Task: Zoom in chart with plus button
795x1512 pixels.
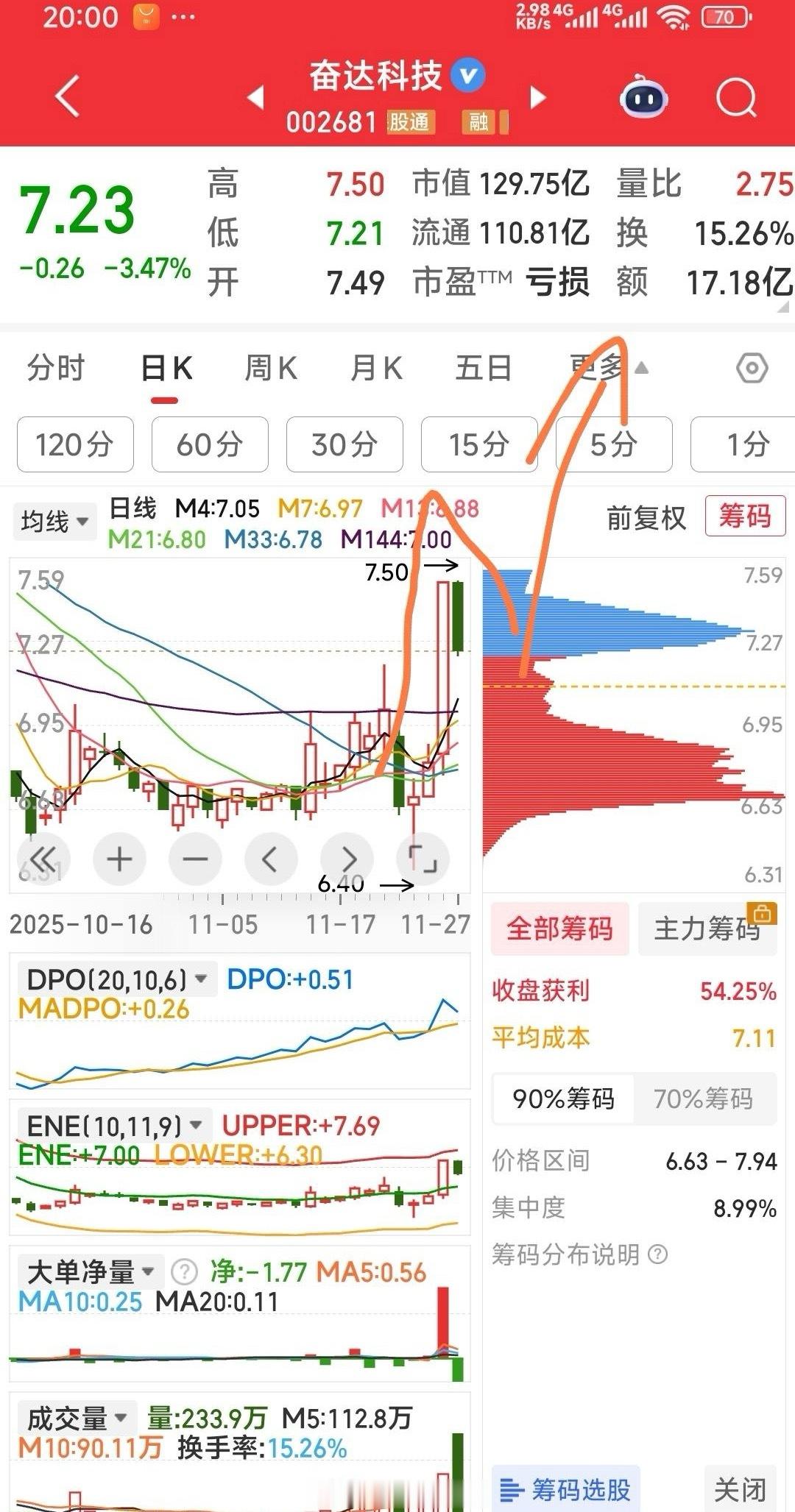Action: click(119, 859)
